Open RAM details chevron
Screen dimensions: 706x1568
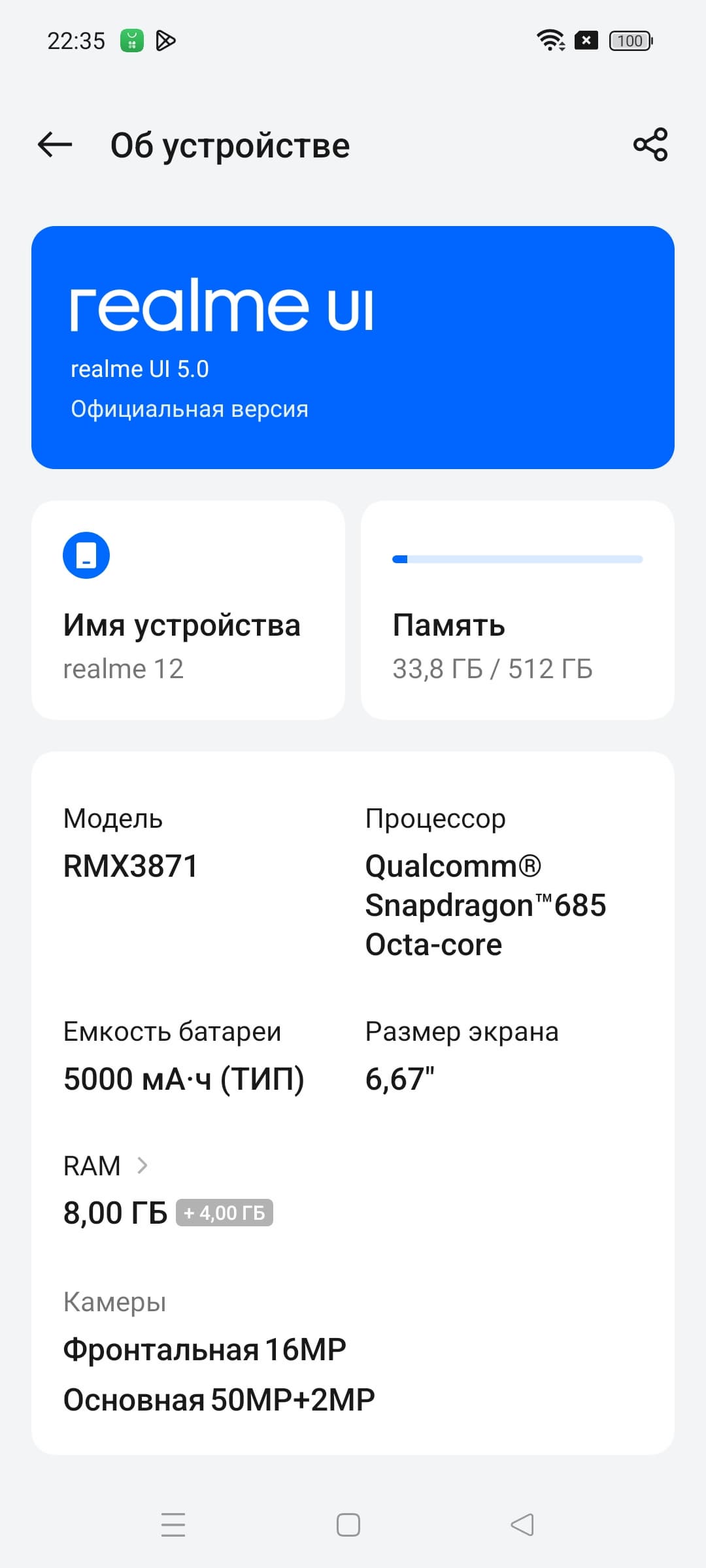[142, 1165]
